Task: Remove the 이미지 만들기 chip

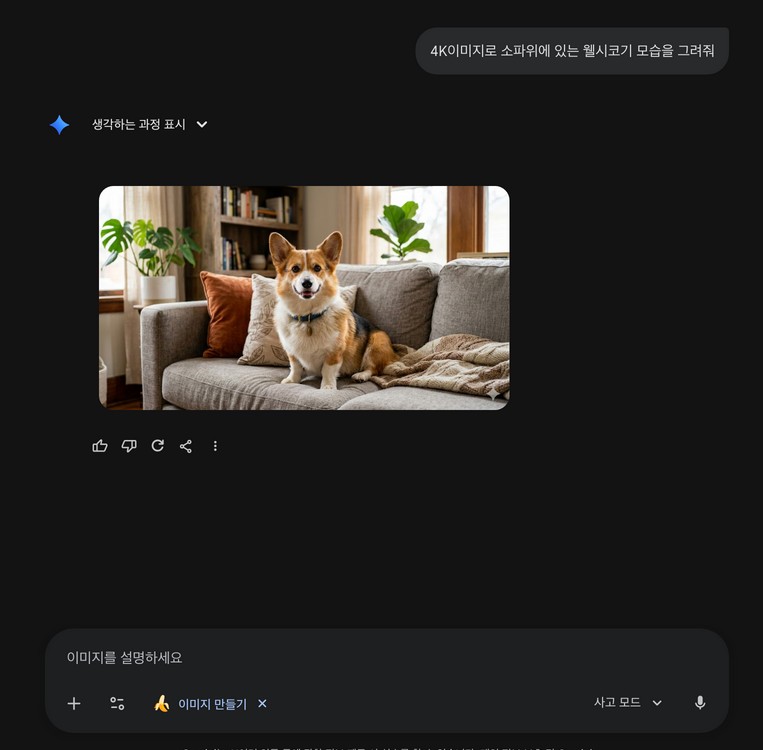Action: coord(262,703)
